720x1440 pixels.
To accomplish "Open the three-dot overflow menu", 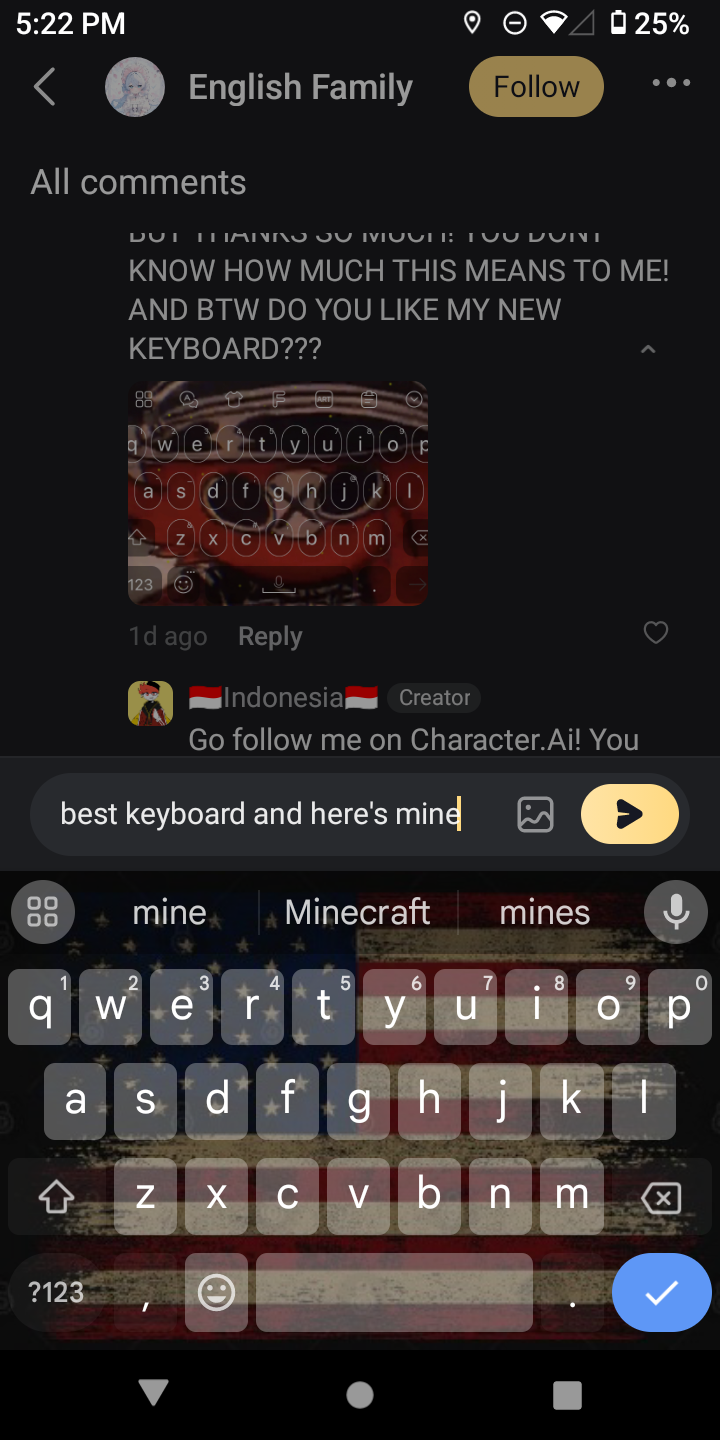I will click(671, 83).
